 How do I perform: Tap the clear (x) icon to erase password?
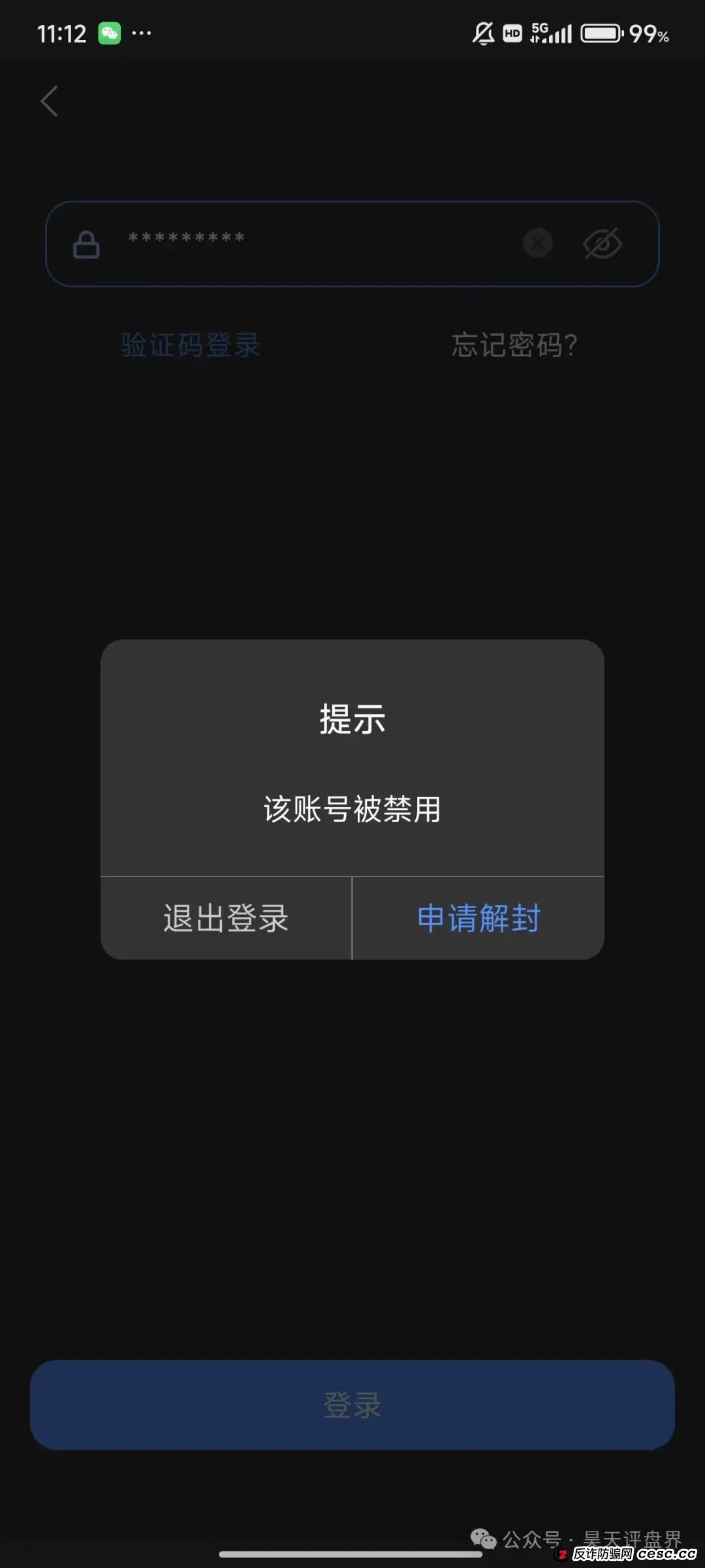[537, 243]
